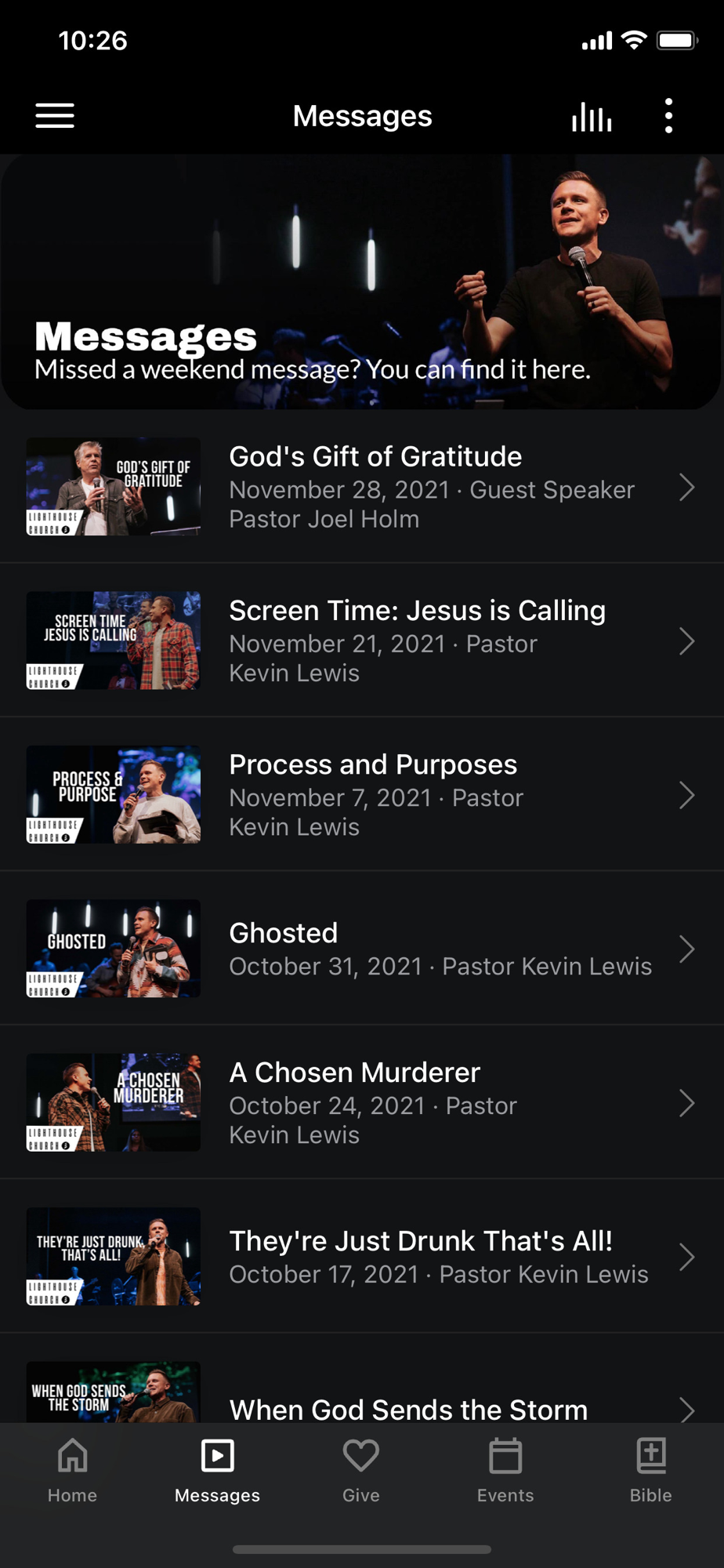Open the now-playing audio bars icon

point(592,117)
